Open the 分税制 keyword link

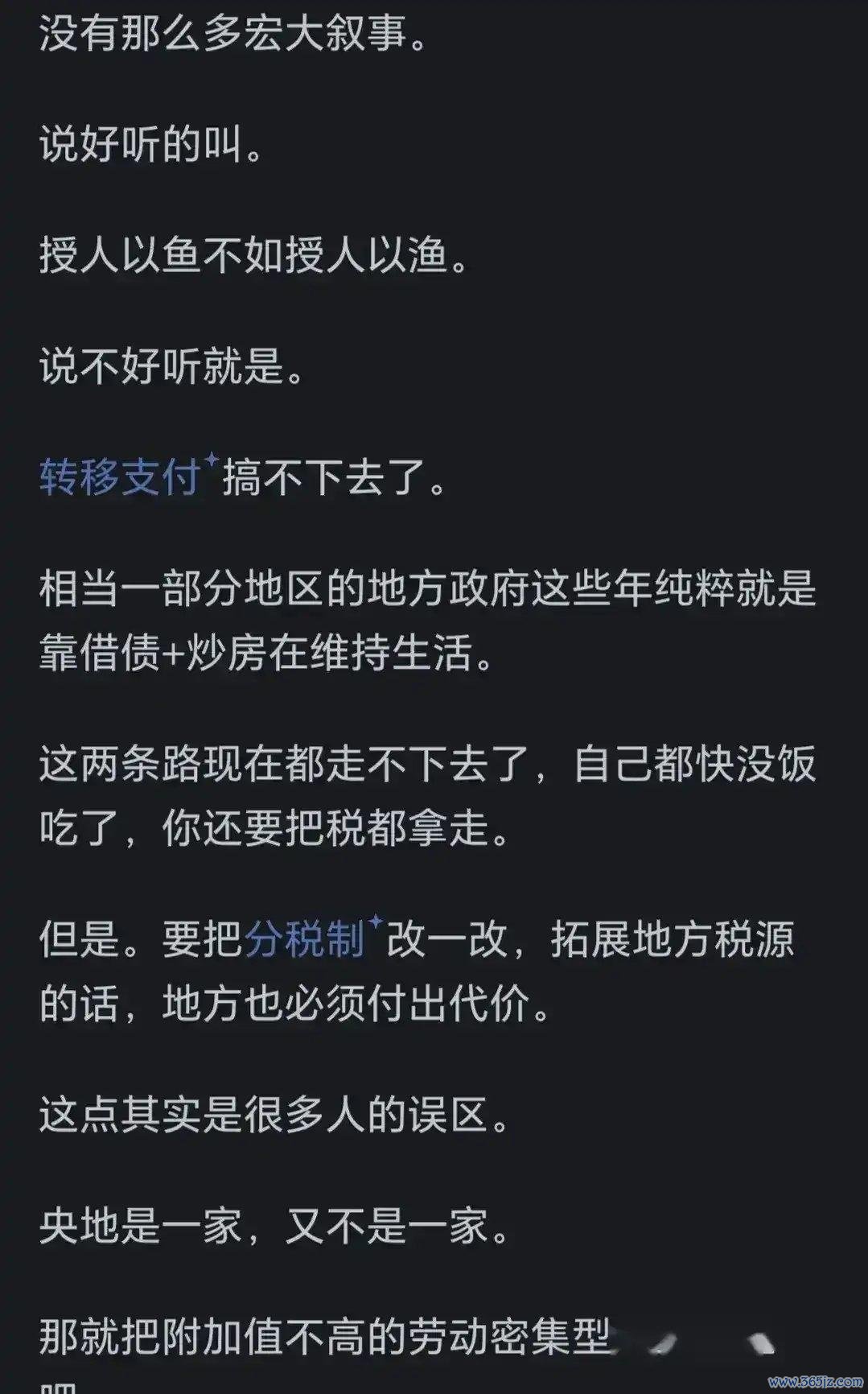(306, 939)
